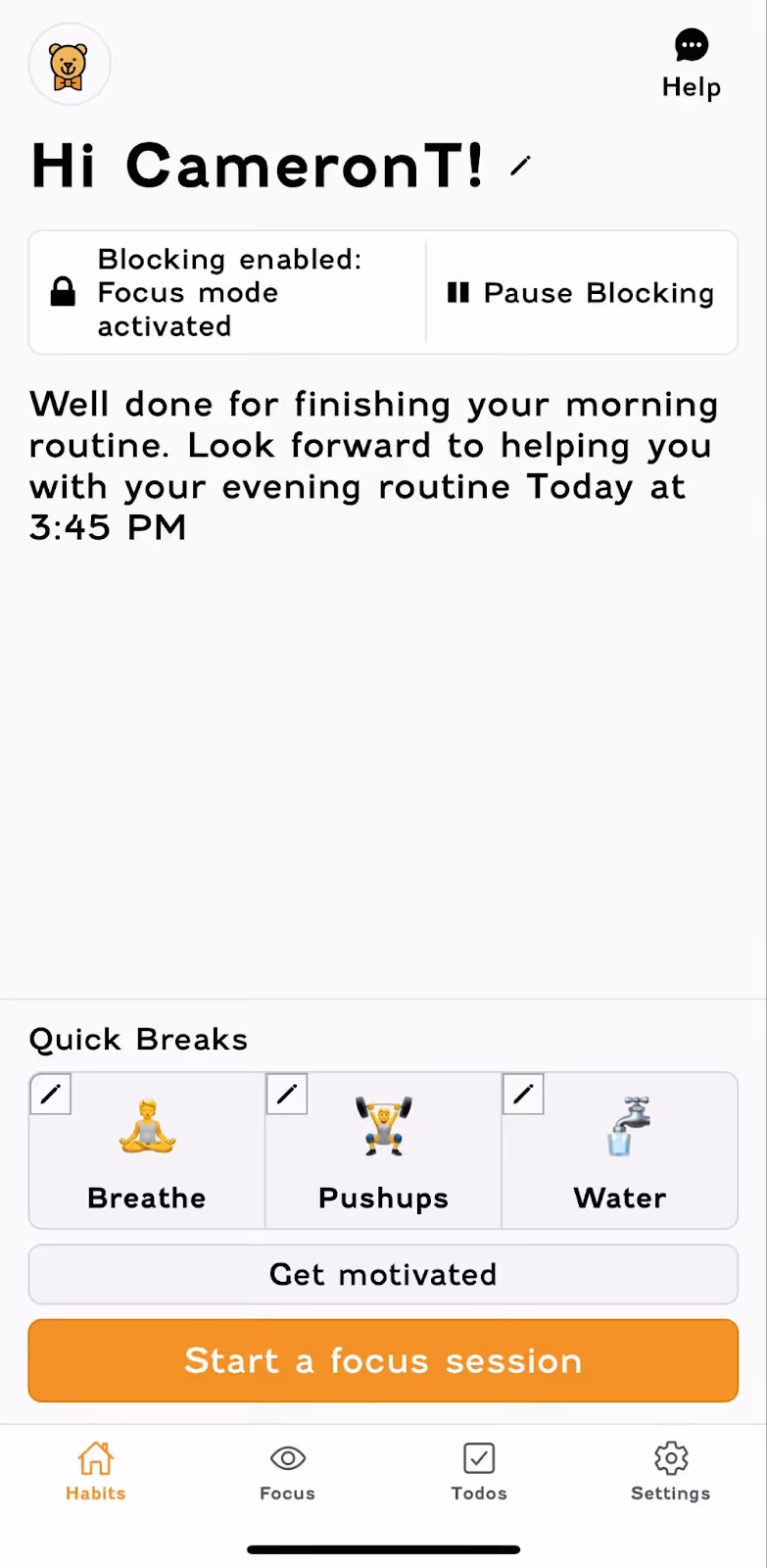Image resolution: width=767 pixels, height=1568 pixels.
Task: Switch to the Focus tab
Action: (287, 1471)
